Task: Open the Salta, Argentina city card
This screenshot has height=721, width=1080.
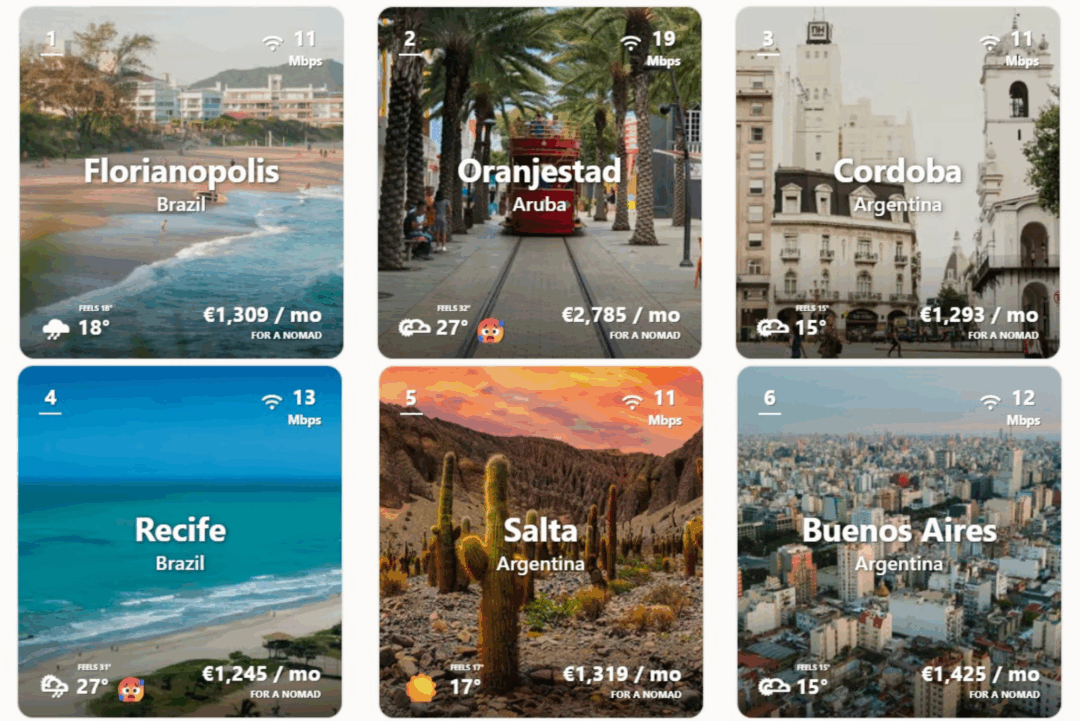Action: click(x=540, y=541)
